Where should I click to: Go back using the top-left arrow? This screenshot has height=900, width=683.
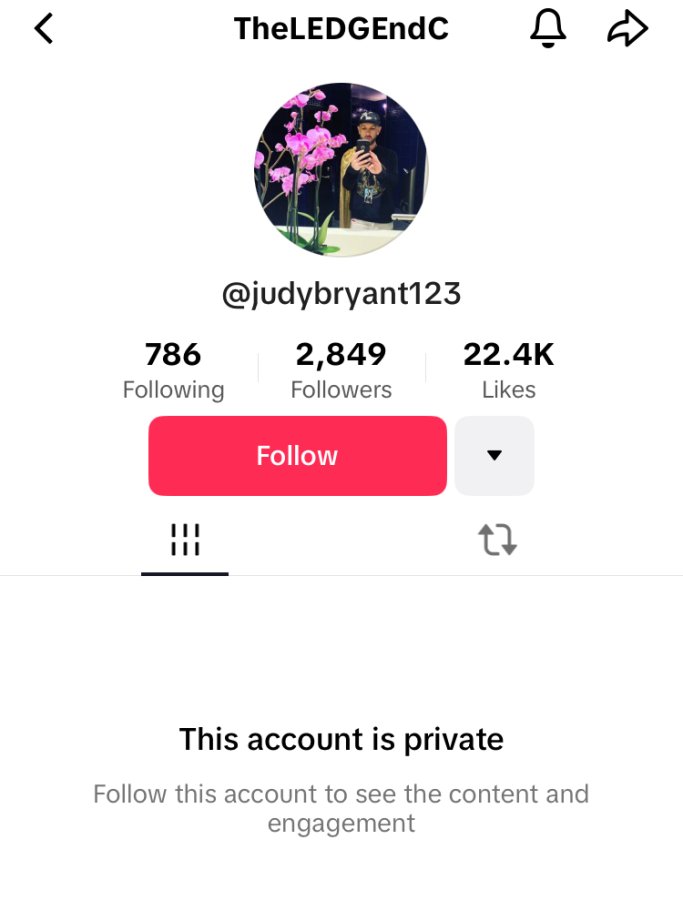44,29
